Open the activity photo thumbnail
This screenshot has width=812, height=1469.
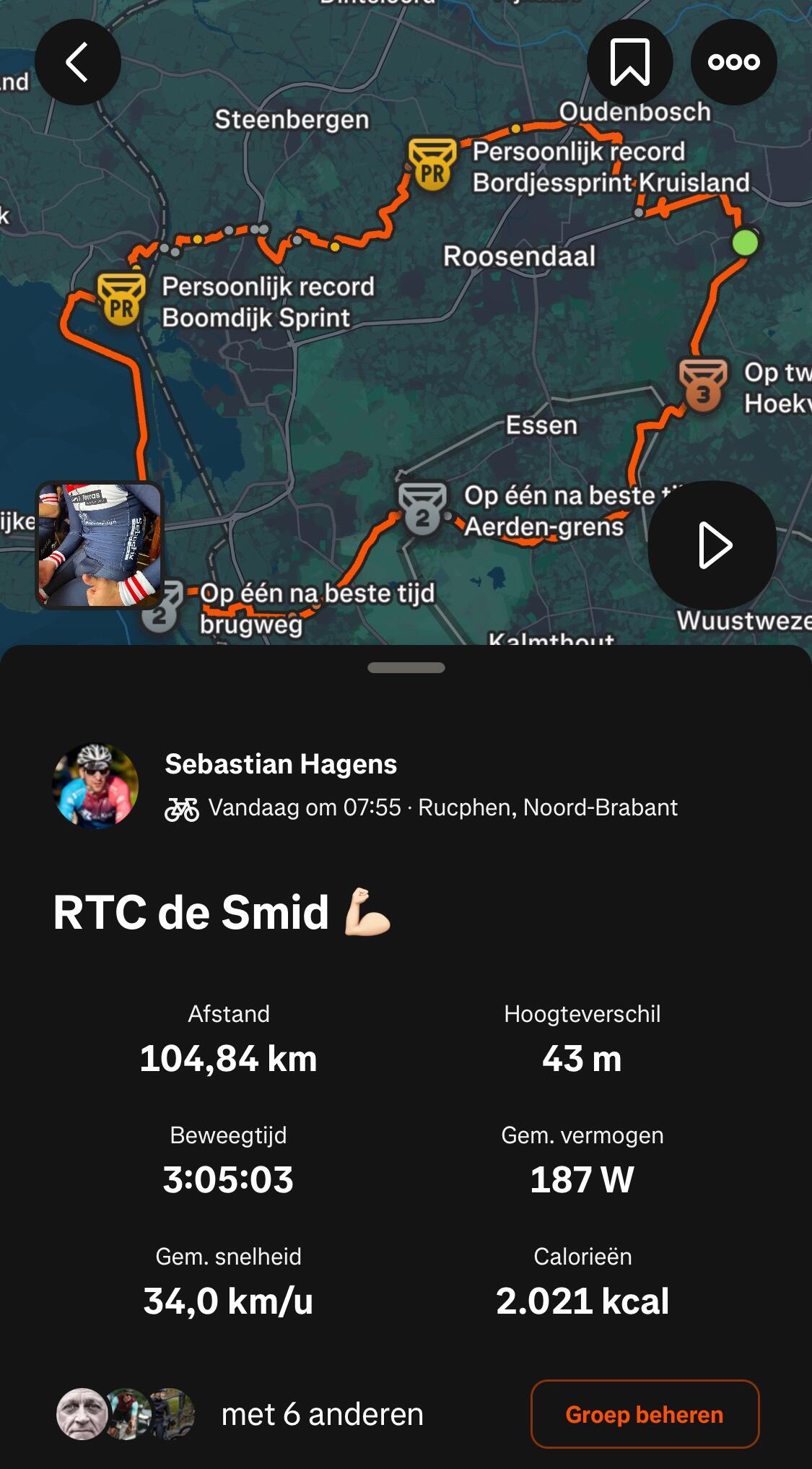[x=99, y=545]
